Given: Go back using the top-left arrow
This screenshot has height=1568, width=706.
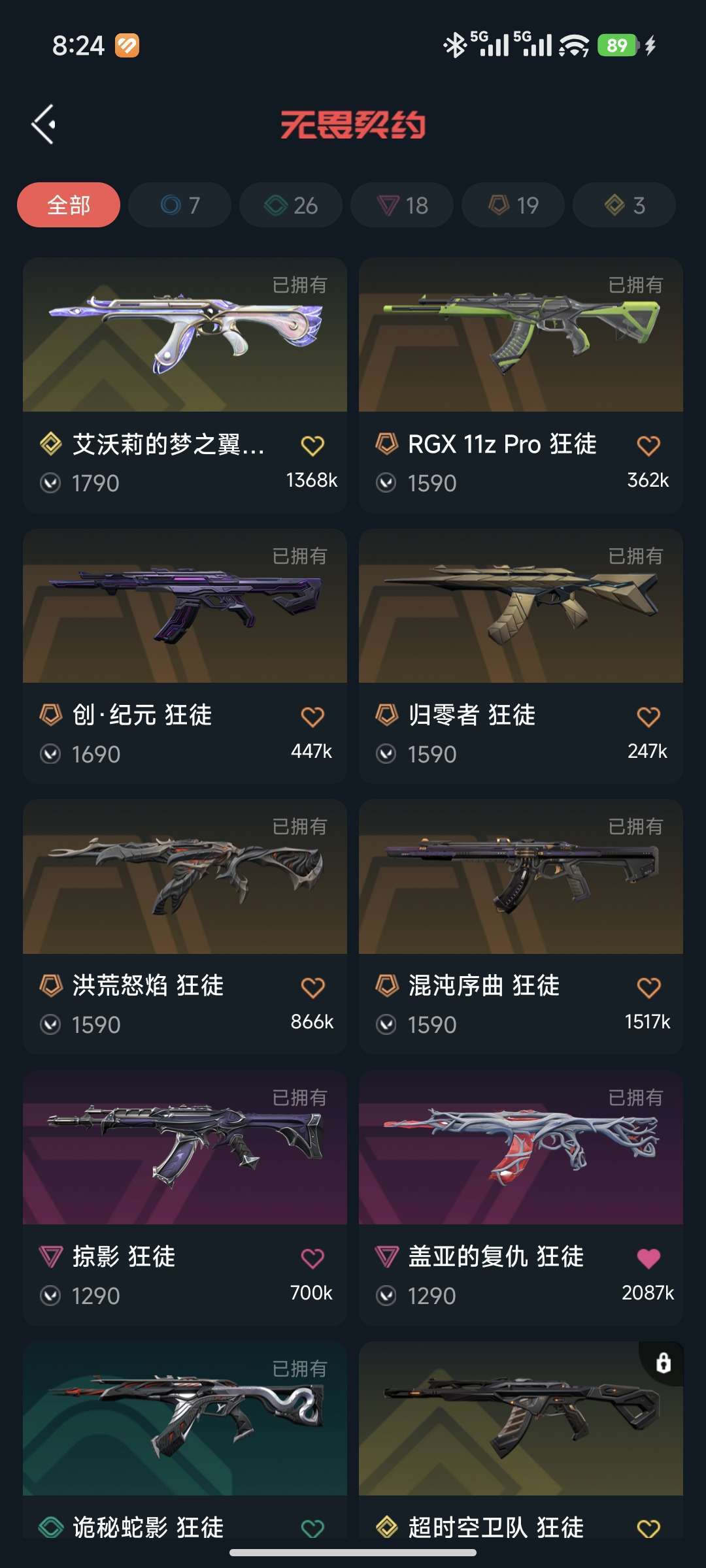Looking at the screenshot, I should coord(43,124).
